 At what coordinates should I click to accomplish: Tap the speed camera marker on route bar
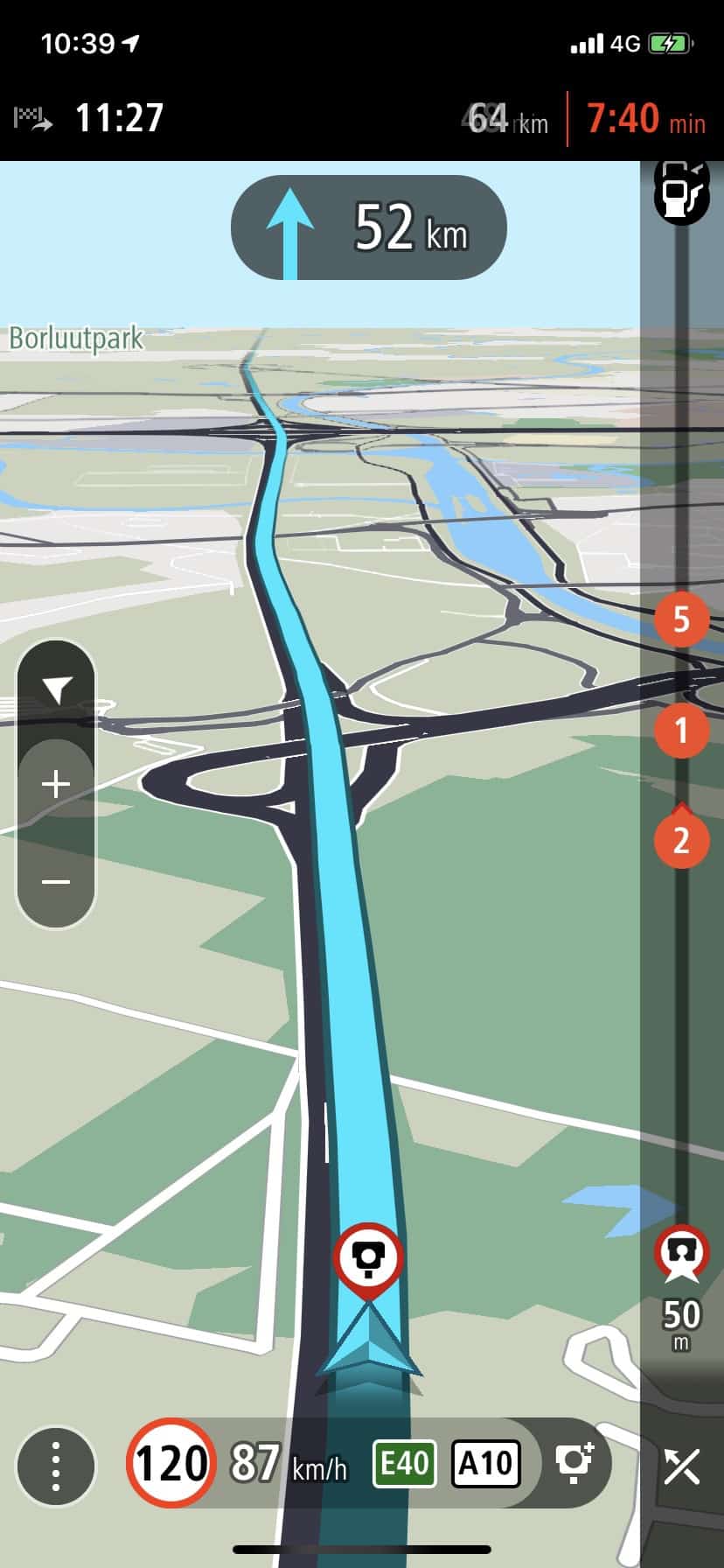click(x=681, y=1252)
